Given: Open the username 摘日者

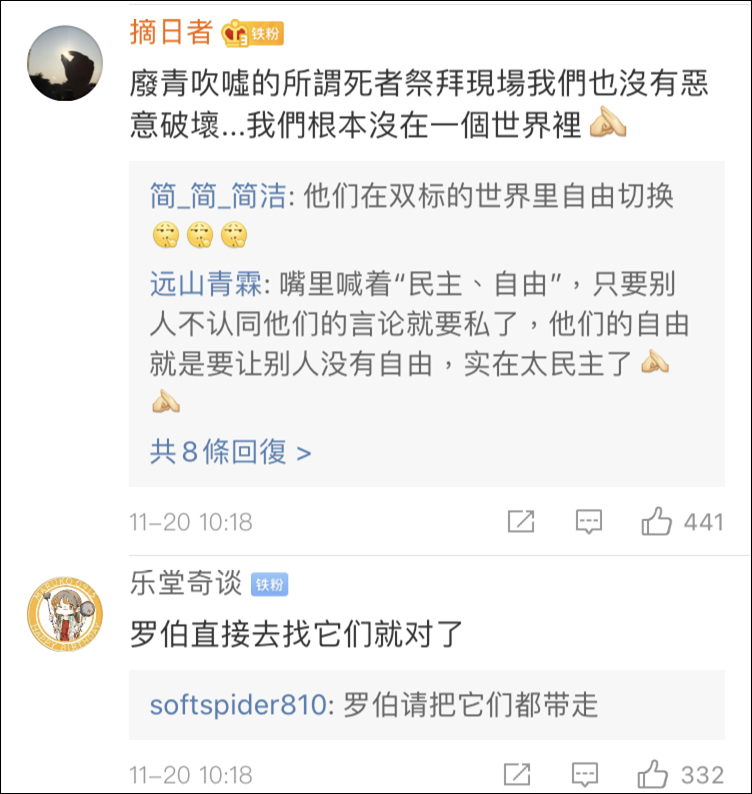Looking at the screenshot, I should [171, 32].
